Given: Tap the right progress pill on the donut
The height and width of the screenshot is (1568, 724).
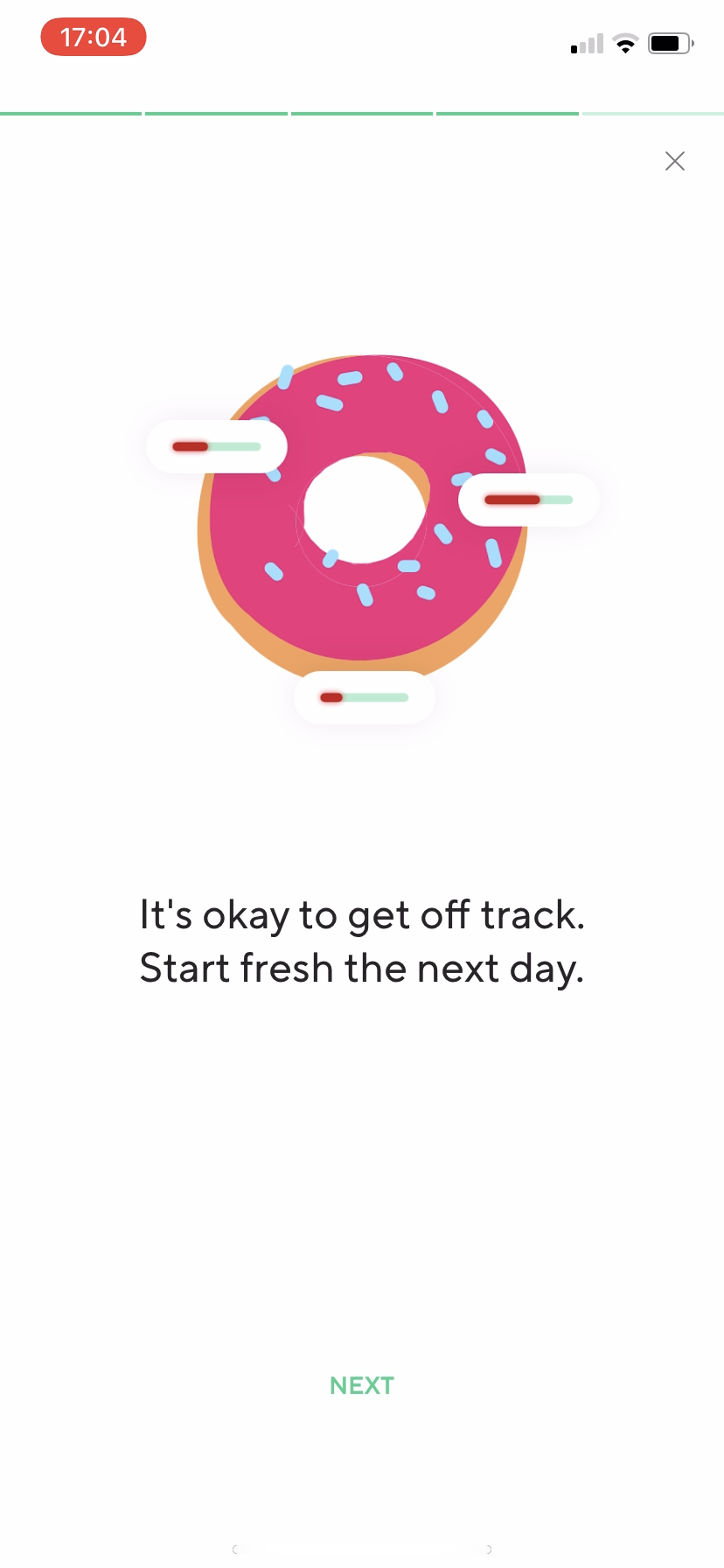Looking at the screenshot, I should click(x=528, y=500).
